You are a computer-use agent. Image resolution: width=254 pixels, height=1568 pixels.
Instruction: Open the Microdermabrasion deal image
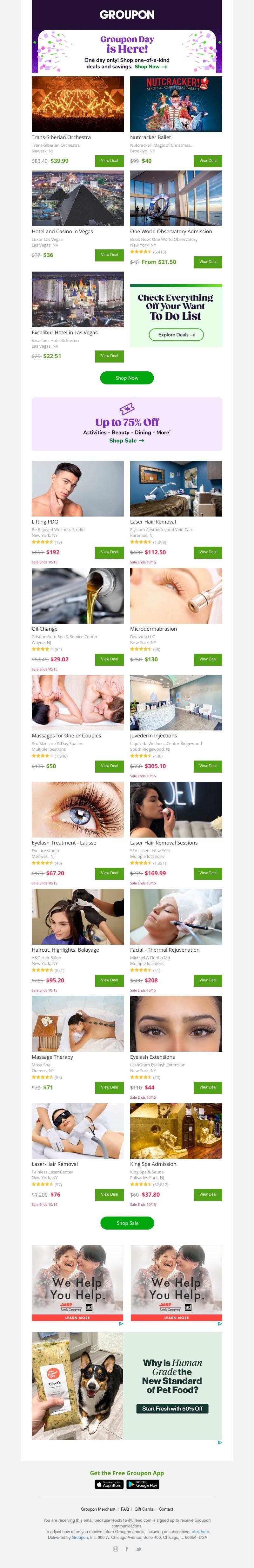pos(176,595)
